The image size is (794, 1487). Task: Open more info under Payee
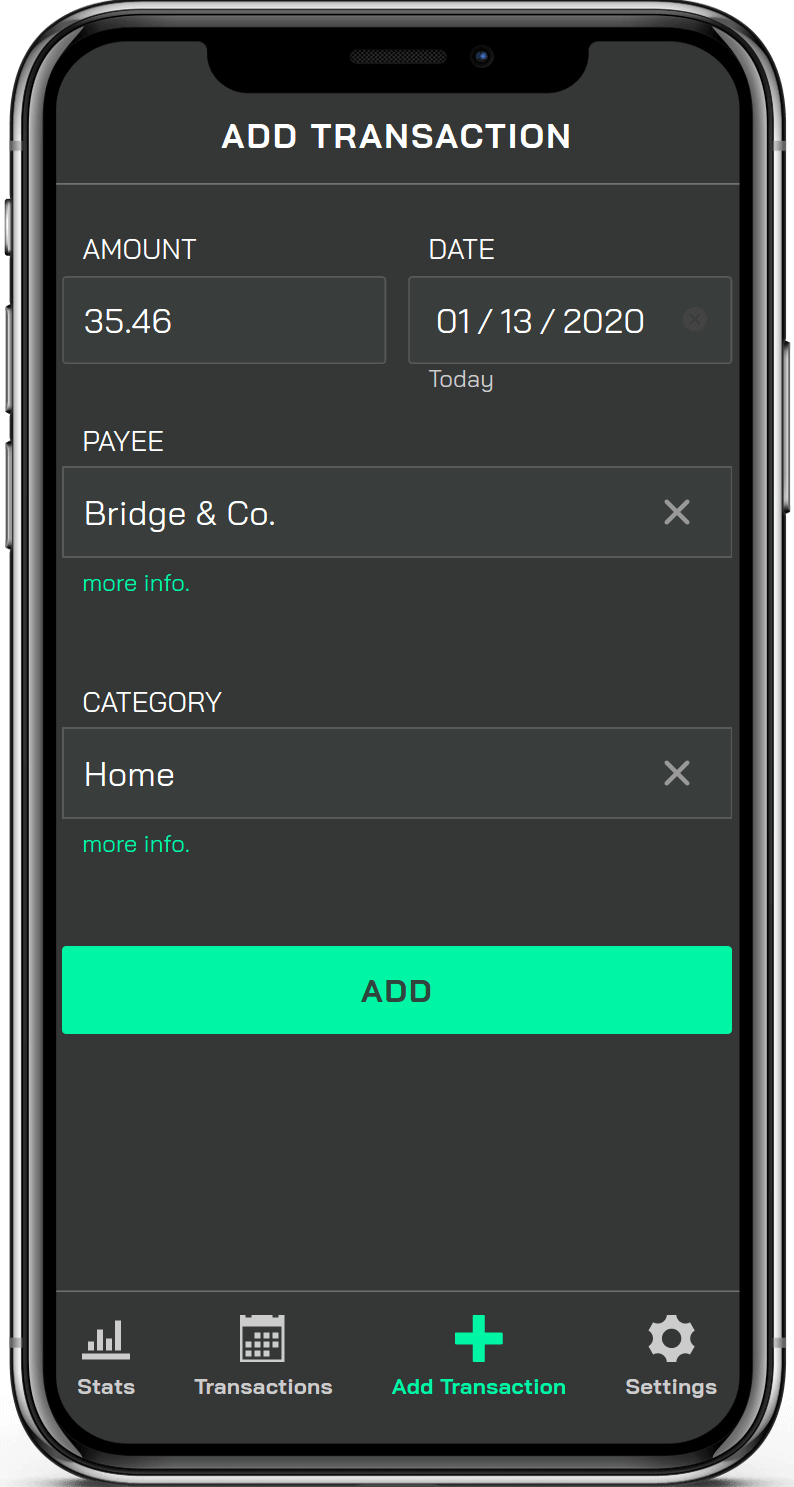tap(136, 583)
